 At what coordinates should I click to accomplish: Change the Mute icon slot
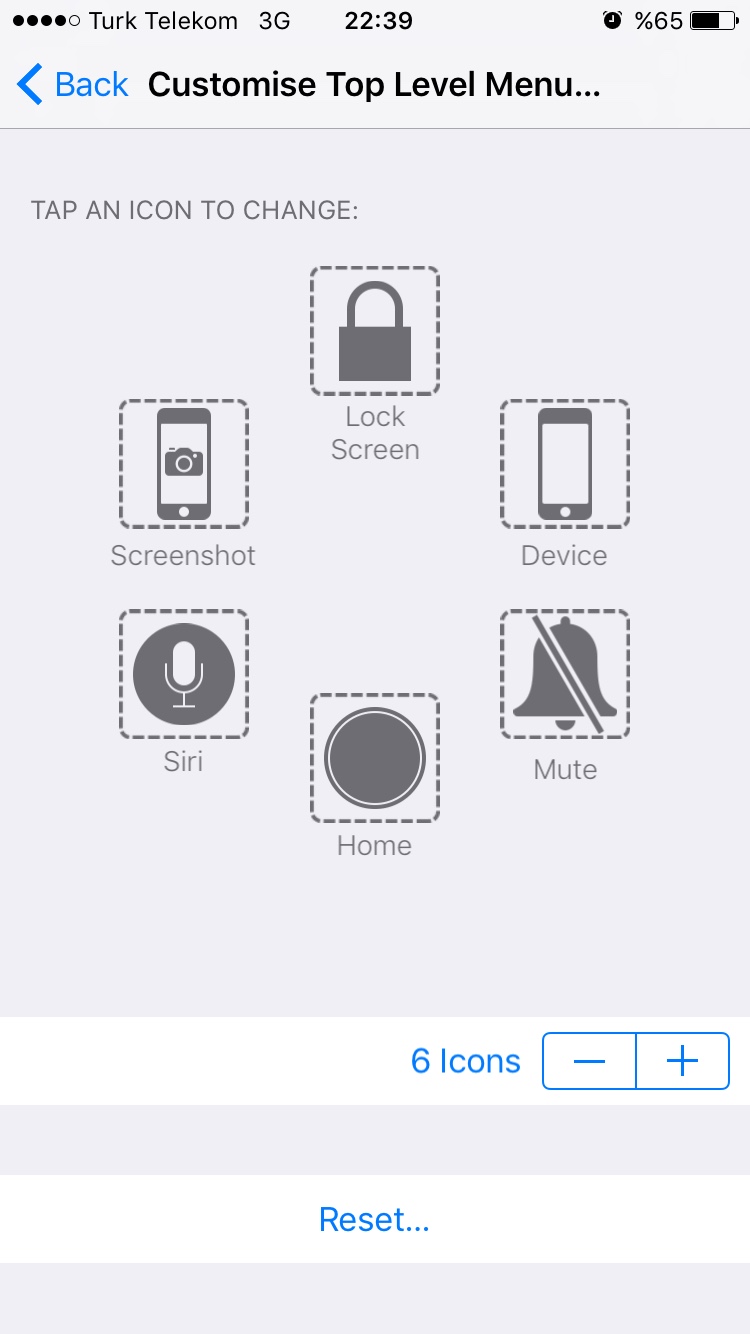tap(564, 674)
